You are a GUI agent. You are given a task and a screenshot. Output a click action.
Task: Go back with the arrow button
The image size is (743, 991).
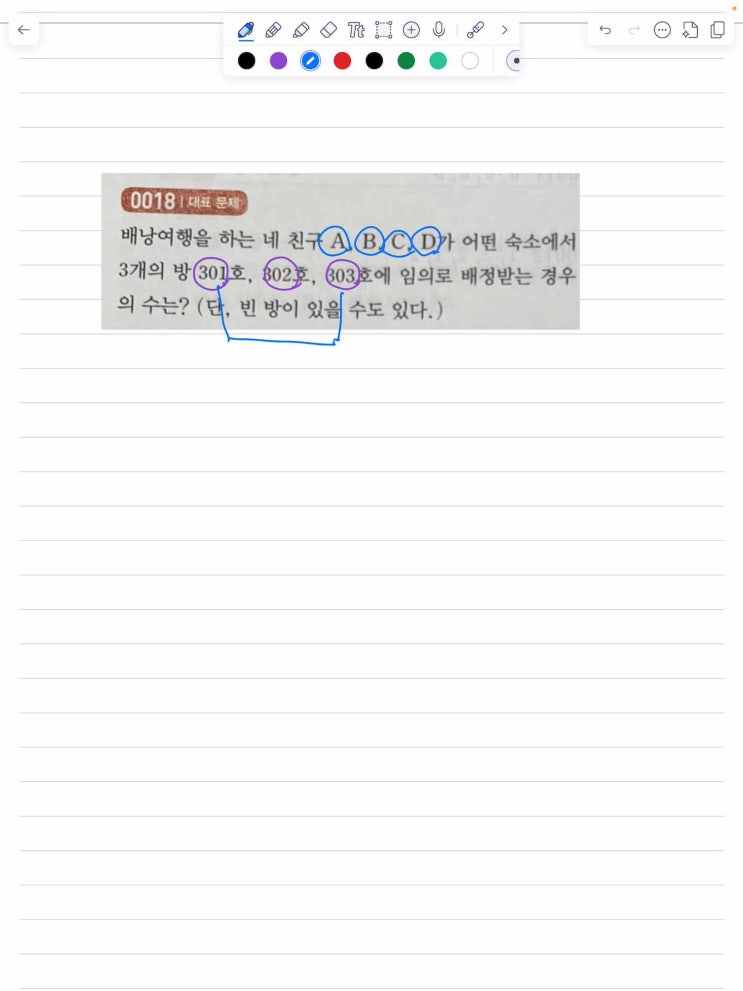click(x=24, y=30)
